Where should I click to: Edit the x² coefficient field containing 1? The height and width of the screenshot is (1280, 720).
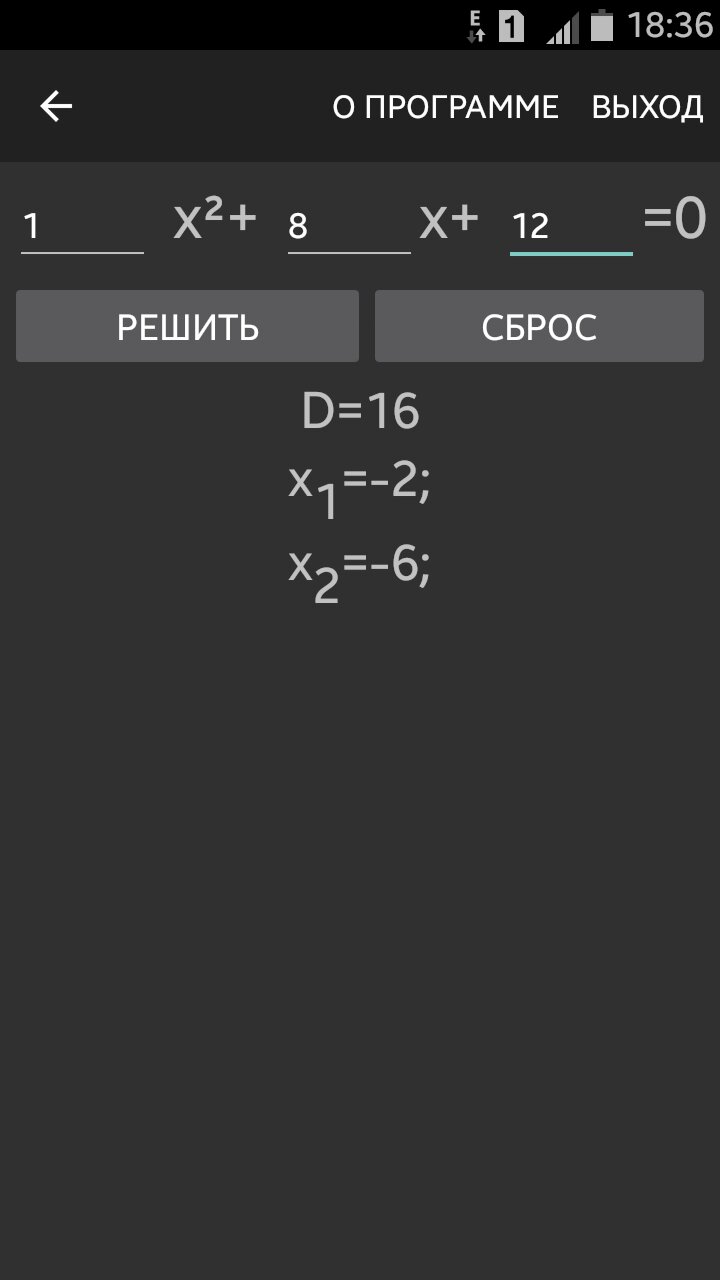coord(82,227)
